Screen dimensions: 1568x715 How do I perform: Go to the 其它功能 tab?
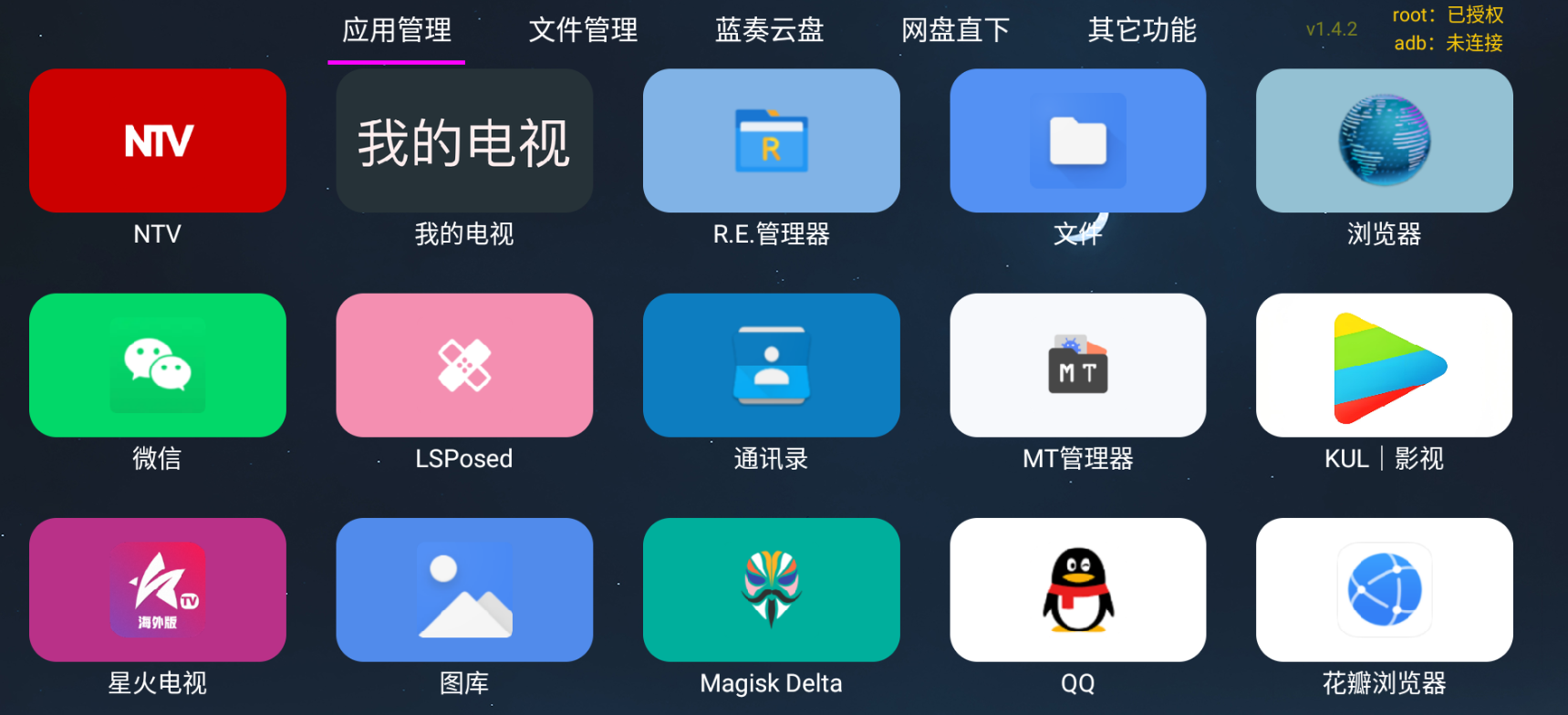pyautogui.click(x=1141, y=30)
